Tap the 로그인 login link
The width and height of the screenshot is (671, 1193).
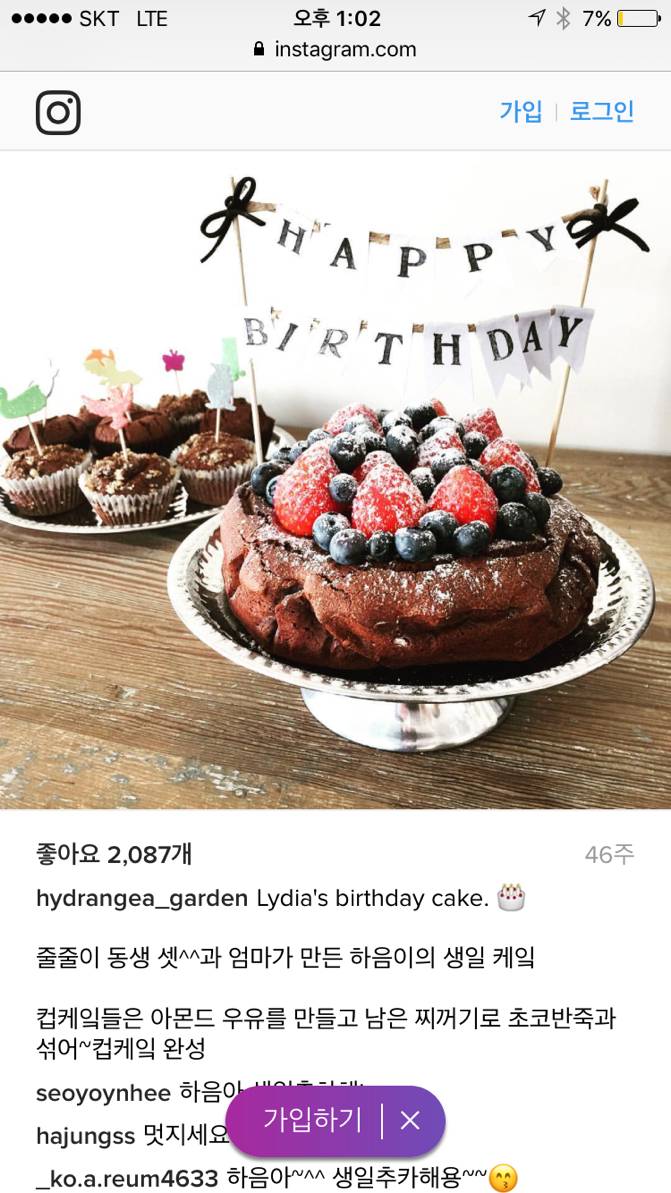tap(602, 111)
